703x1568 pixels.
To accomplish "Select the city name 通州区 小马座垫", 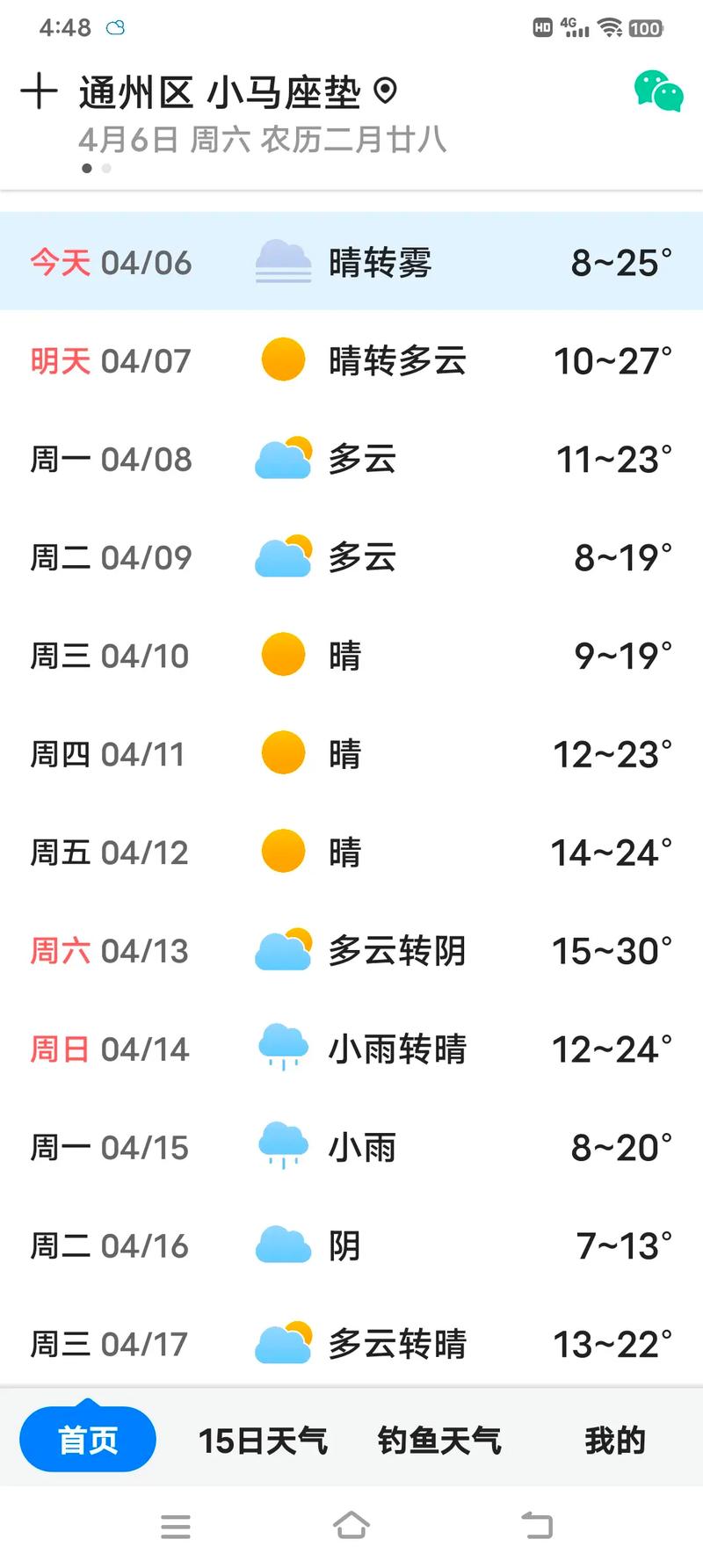I will [220, 90].
